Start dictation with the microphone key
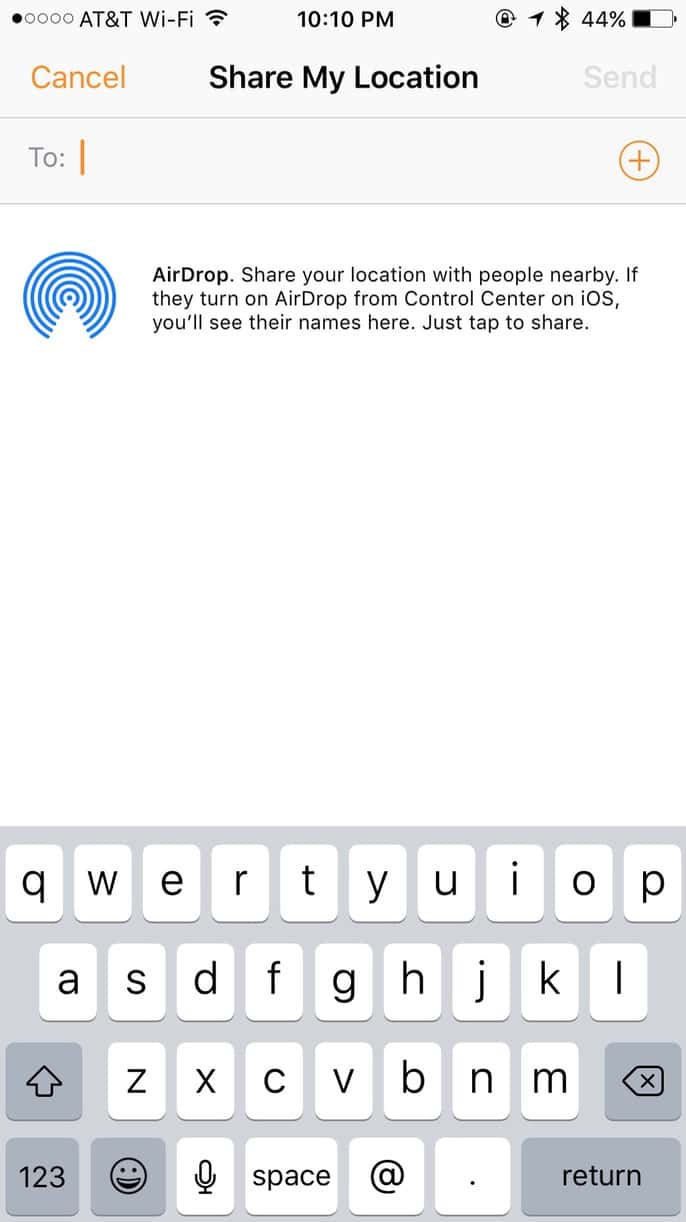 (x=205, y=1176)
